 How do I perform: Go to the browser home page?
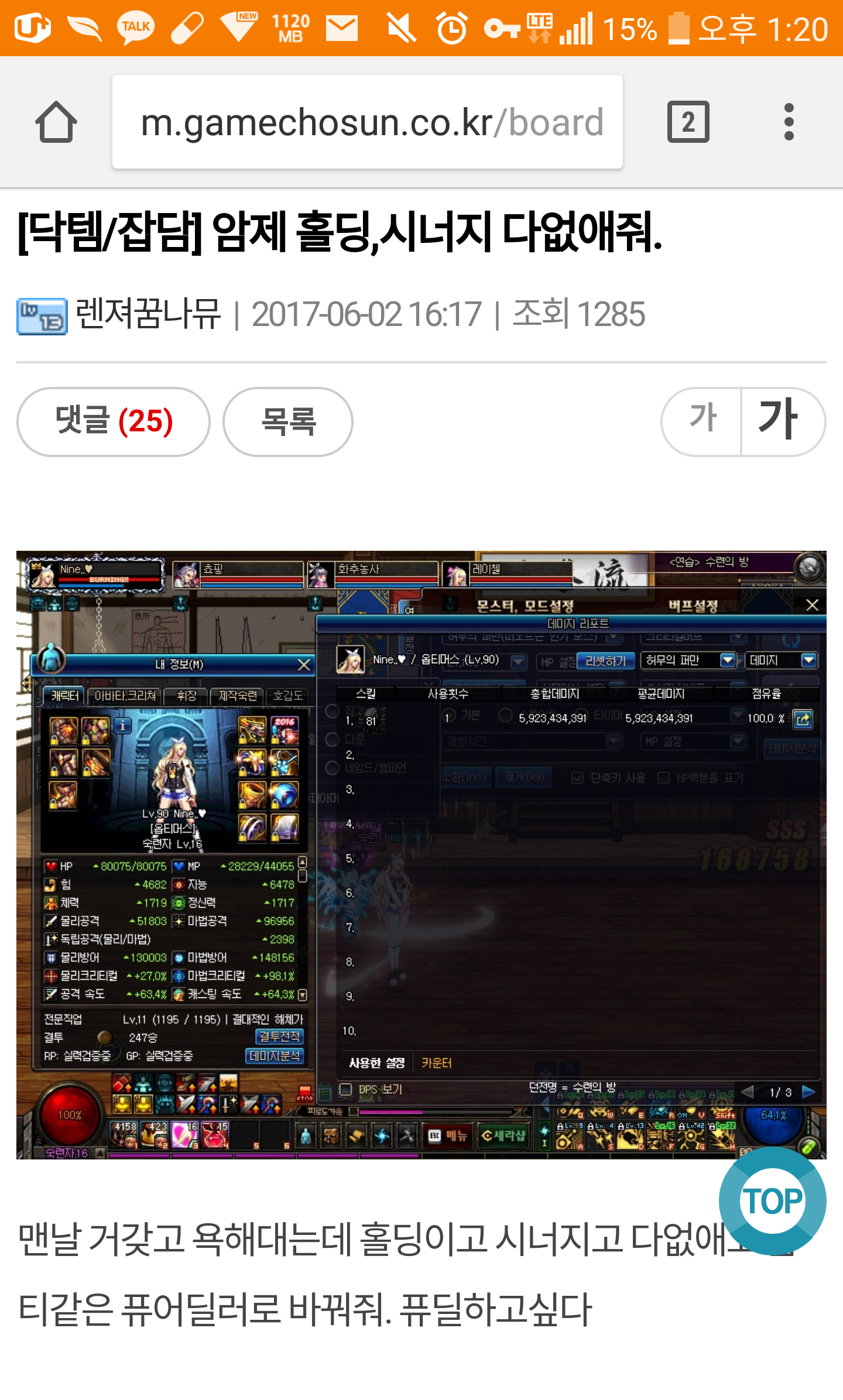coord(56,122)
